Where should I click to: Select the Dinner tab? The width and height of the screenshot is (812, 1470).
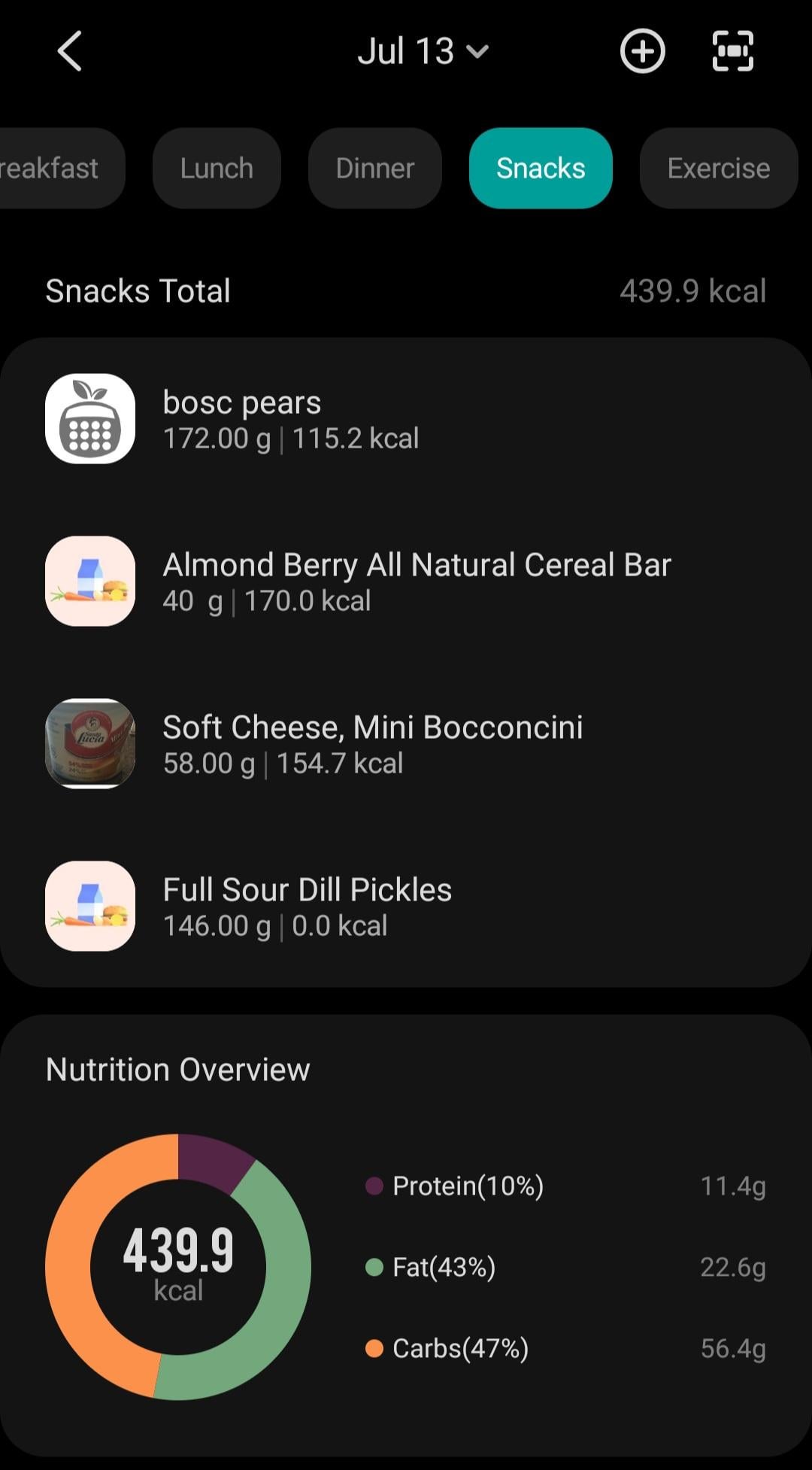374,168
